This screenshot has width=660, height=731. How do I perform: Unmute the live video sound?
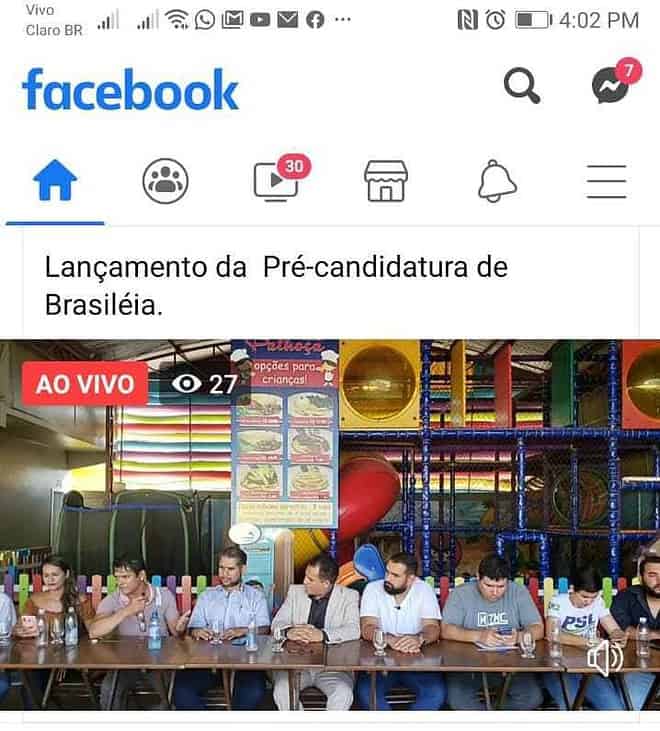[x=605, y=658]
